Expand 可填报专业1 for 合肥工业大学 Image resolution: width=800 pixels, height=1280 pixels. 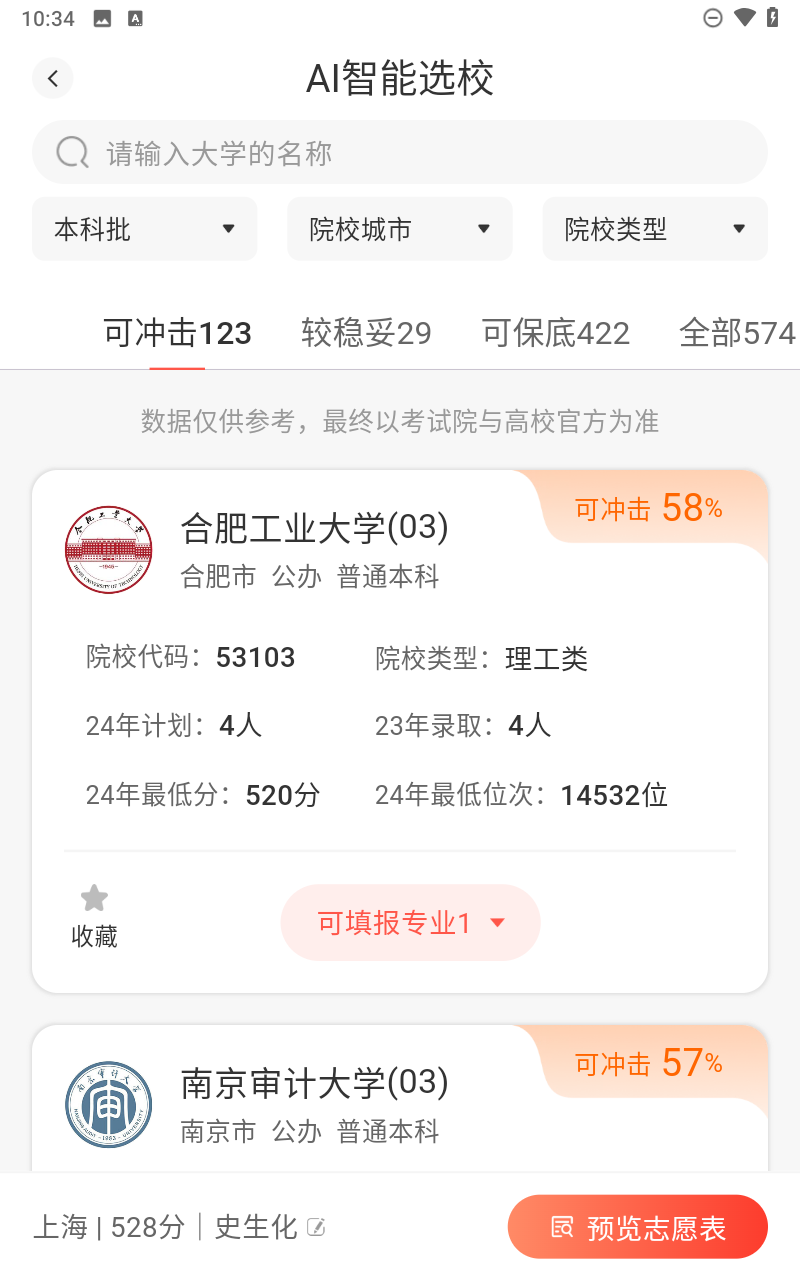tap(411, 922)
